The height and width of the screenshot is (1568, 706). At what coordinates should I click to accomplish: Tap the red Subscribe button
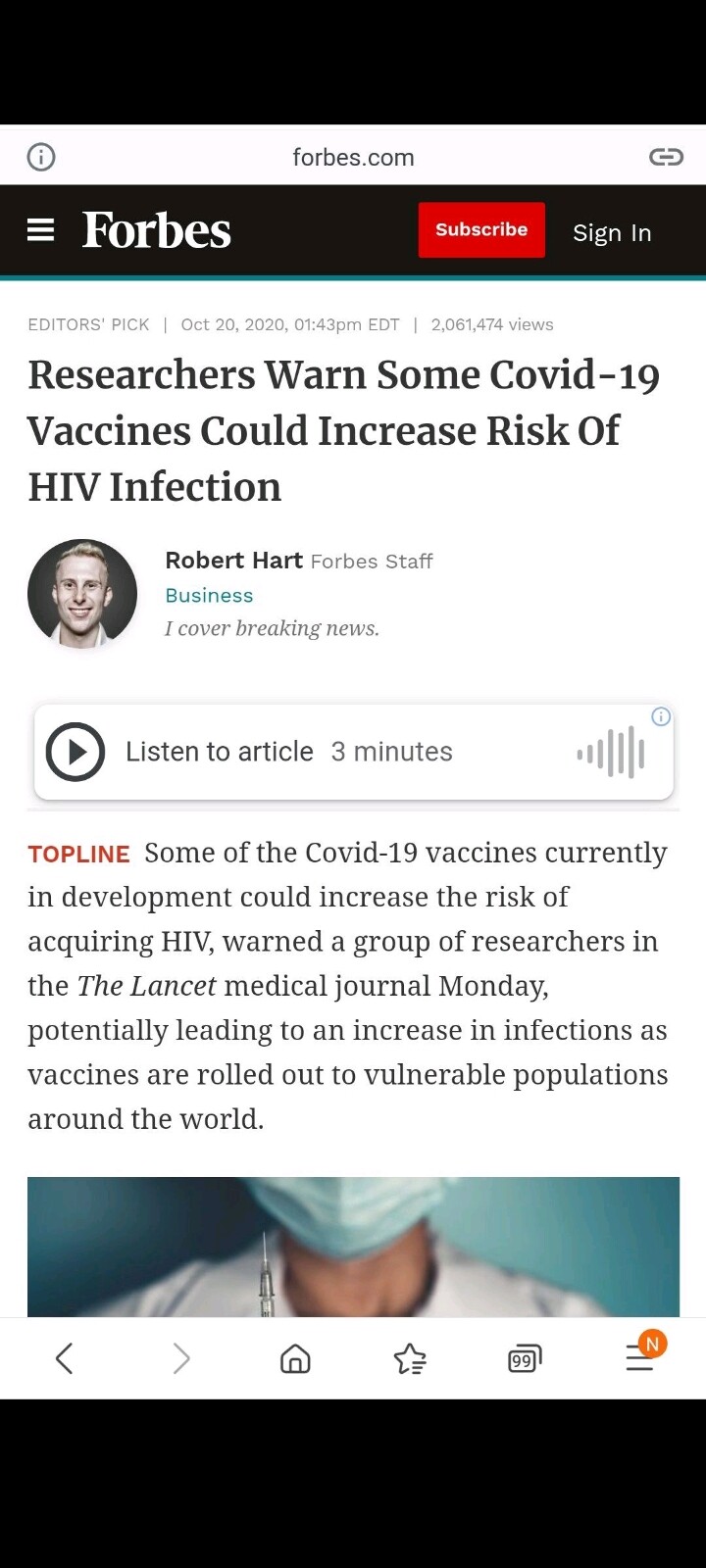tap(480, 230)
